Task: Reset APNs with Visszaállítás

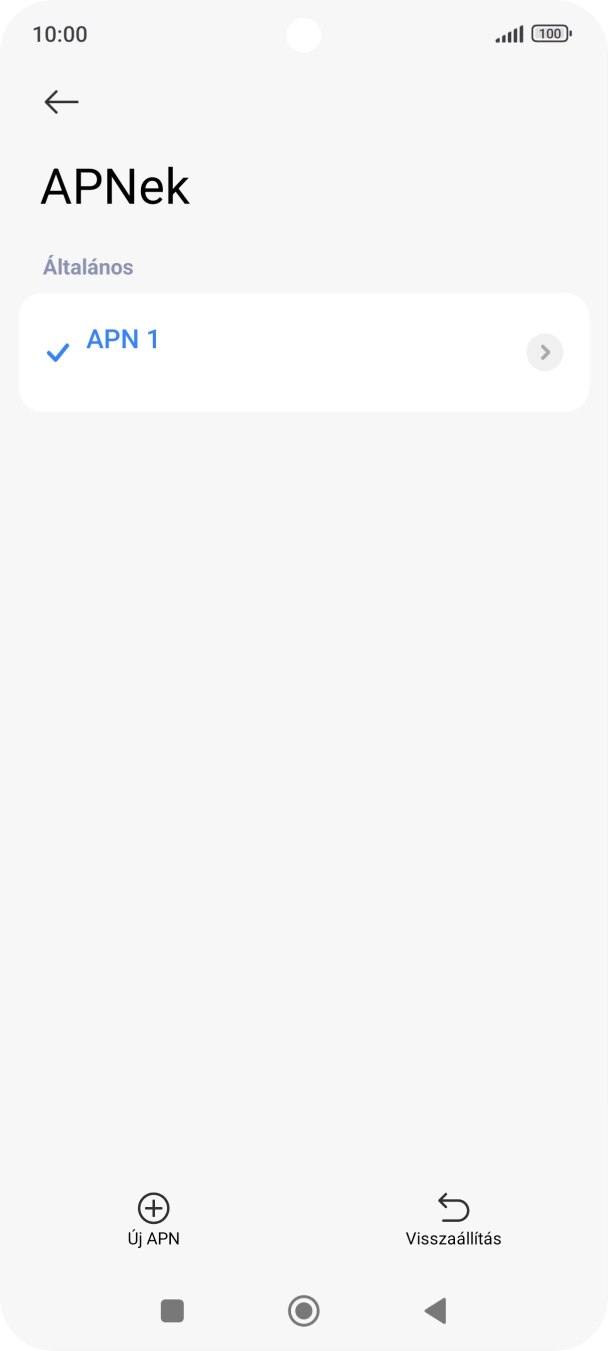Action: [453, 1220]
